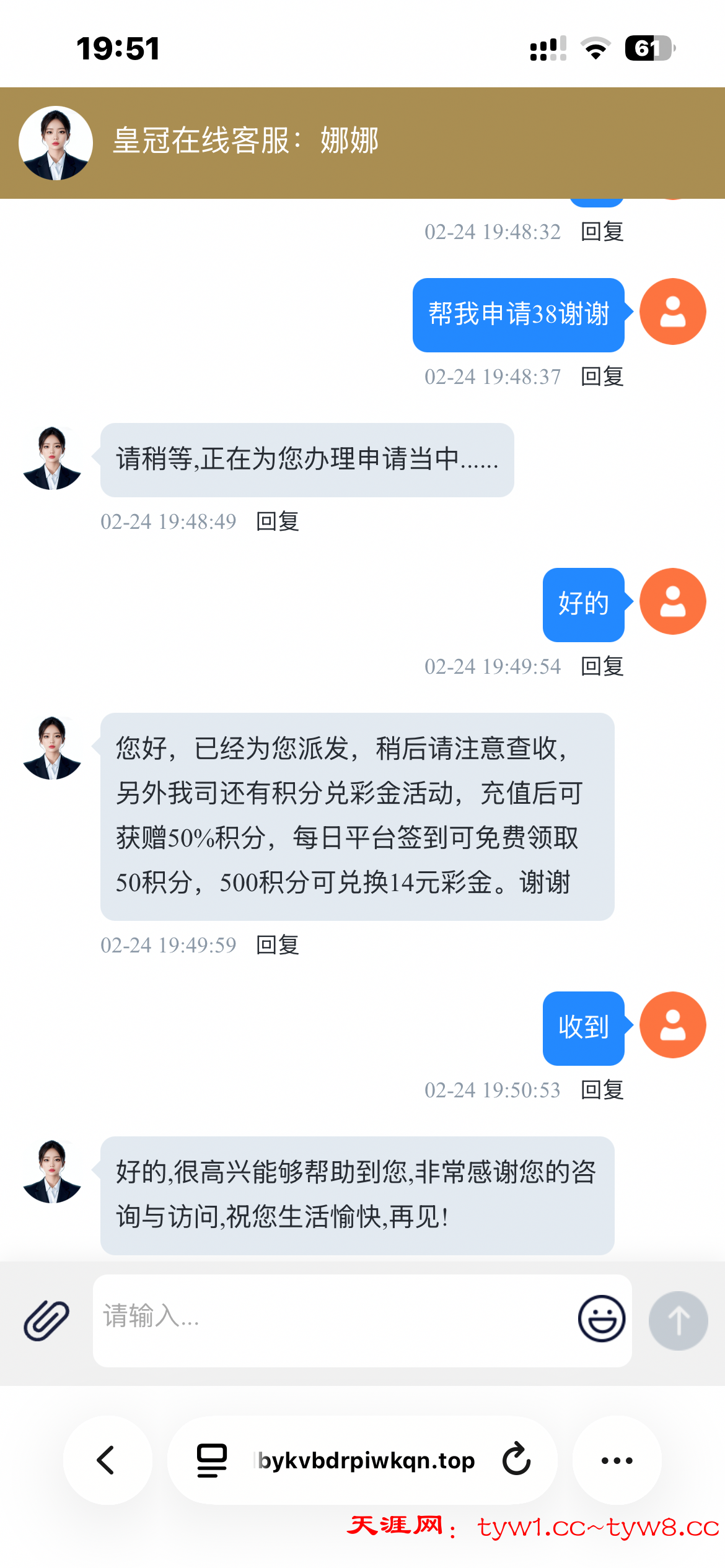Tap 回复 under the 帮我申请38谢谢 message
725x1568 pixels.
click(602, 377)
